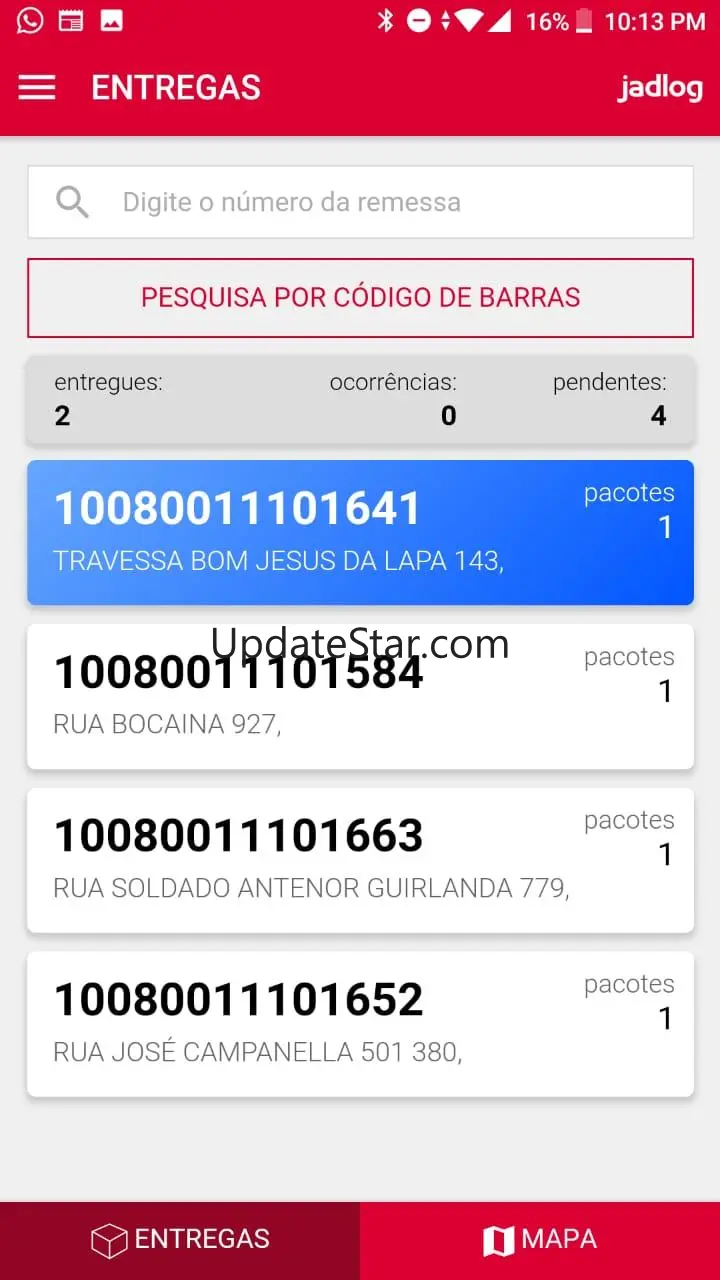Switch to the Mapa tab
The image size is (720, 1280).
(540, 1240)
